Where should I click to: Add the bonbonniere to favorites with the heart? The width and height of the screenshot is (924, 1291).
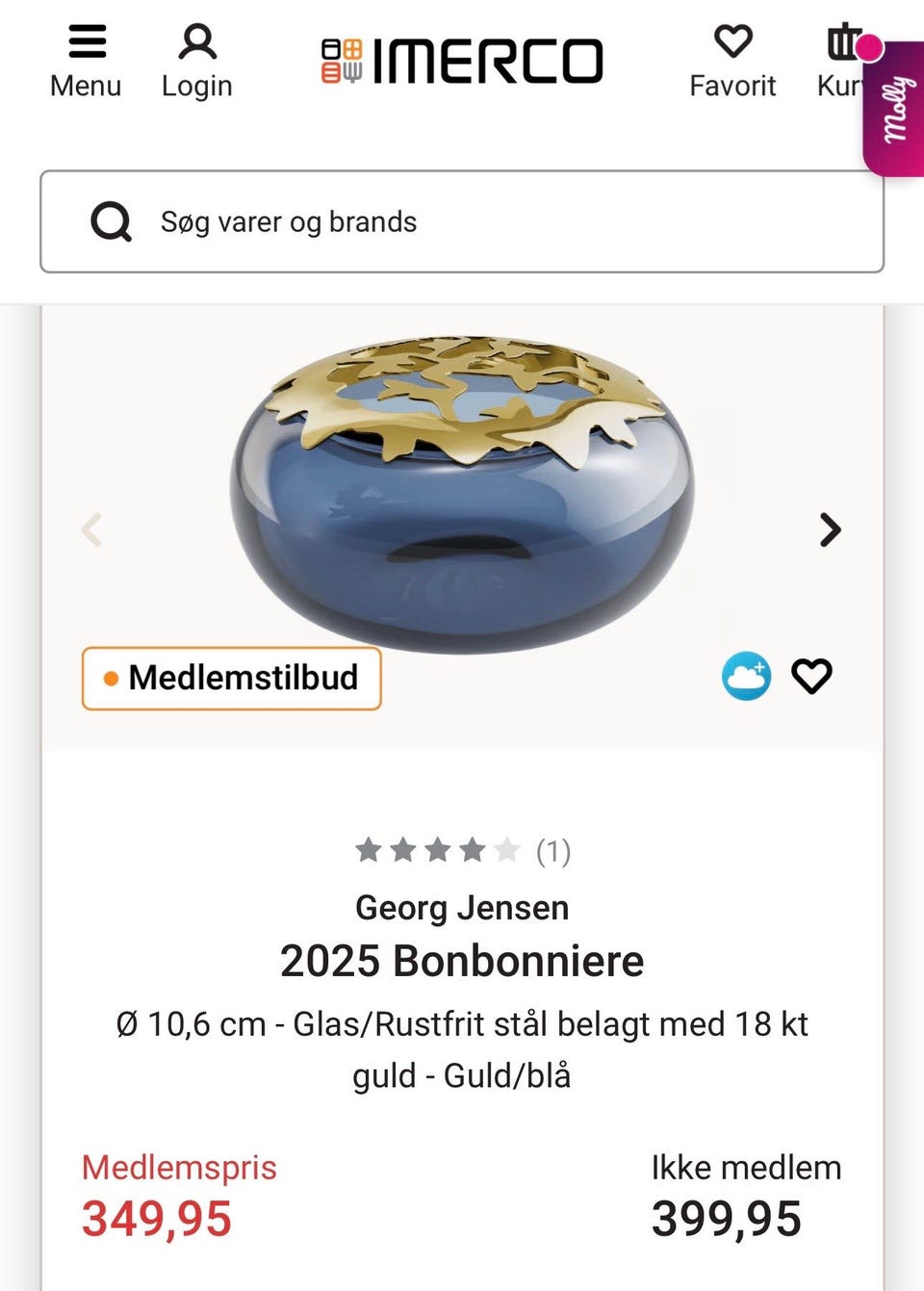[812, 676]
